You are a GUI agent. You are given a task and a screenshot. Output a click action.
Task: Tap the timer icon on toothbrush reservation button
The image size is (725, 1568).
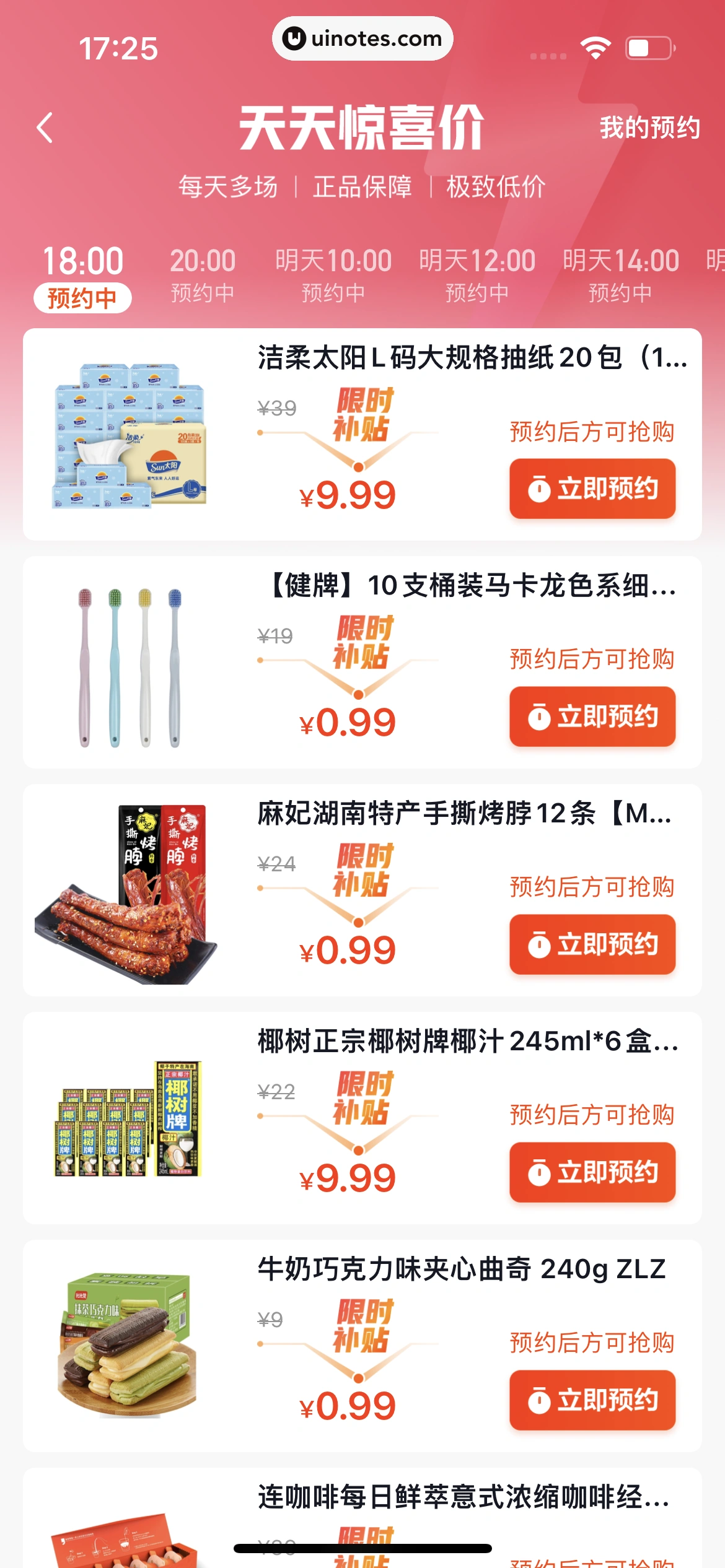(541, 716)
